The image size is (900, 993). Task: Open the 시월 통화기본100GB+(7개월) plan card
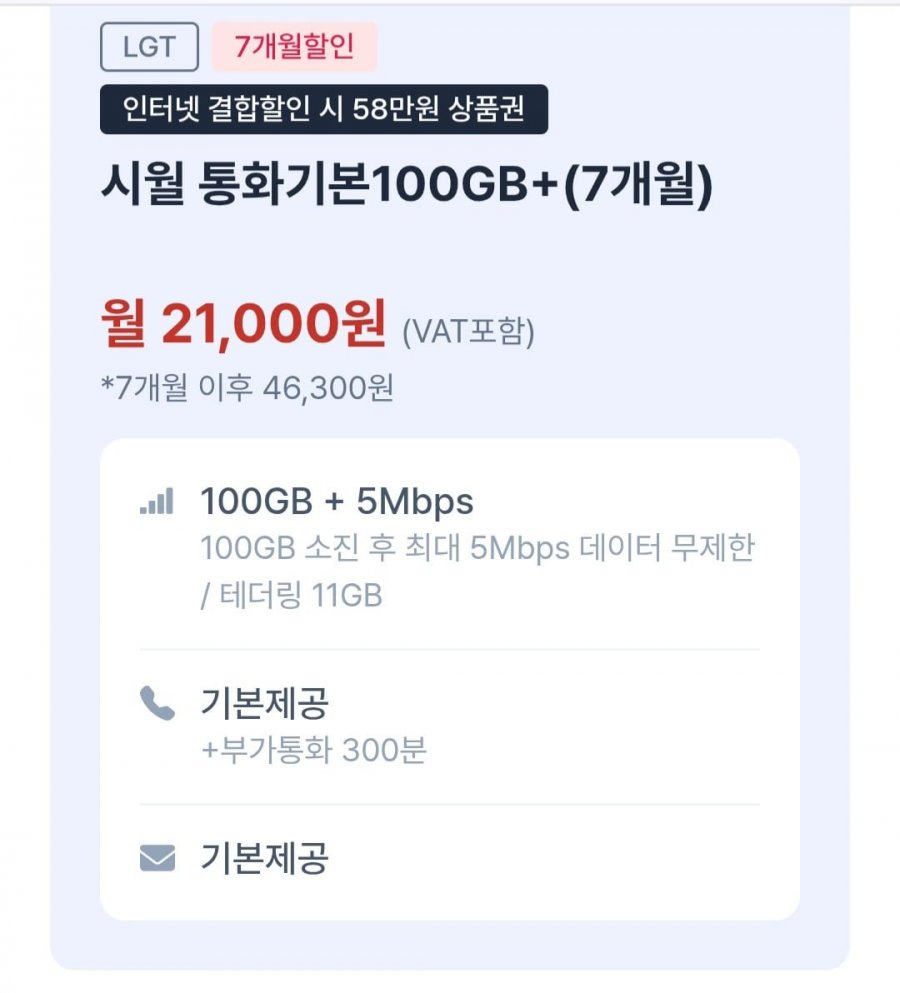pos(406,188)
